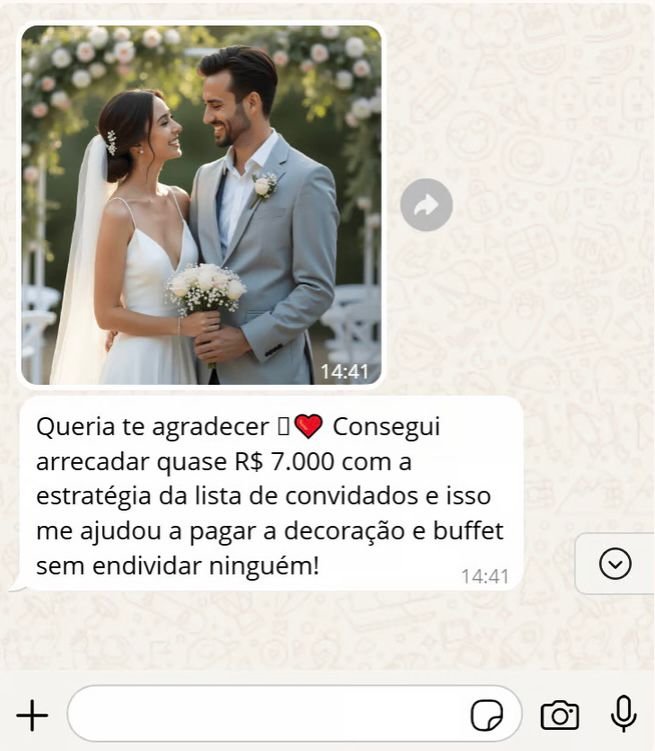655x751 pixels.
Task: Open the sticker picker
Action: [487, 715]
